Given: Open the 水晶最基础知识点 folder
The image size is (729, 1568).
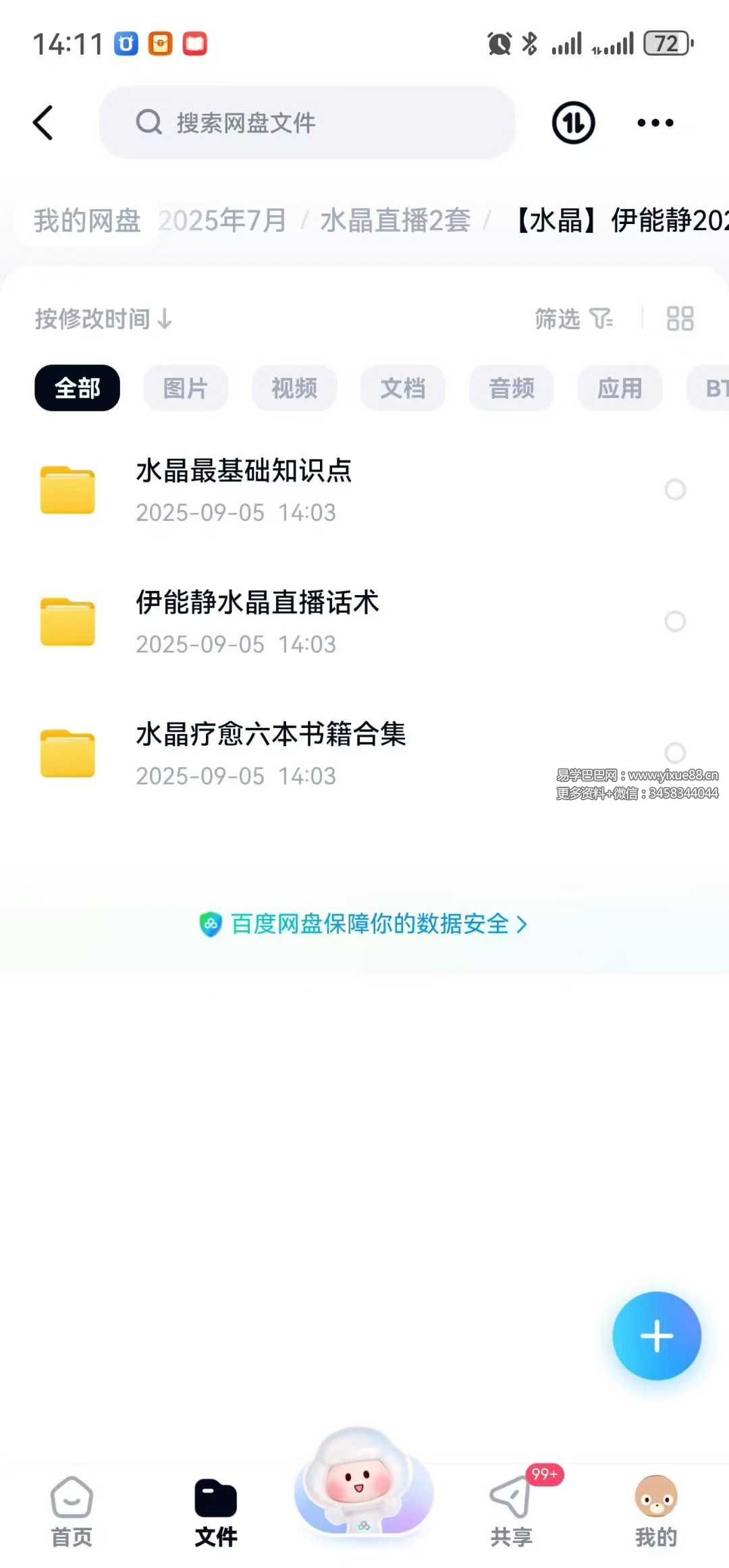Looking at the screenshot, I should (x=244, y=489).
